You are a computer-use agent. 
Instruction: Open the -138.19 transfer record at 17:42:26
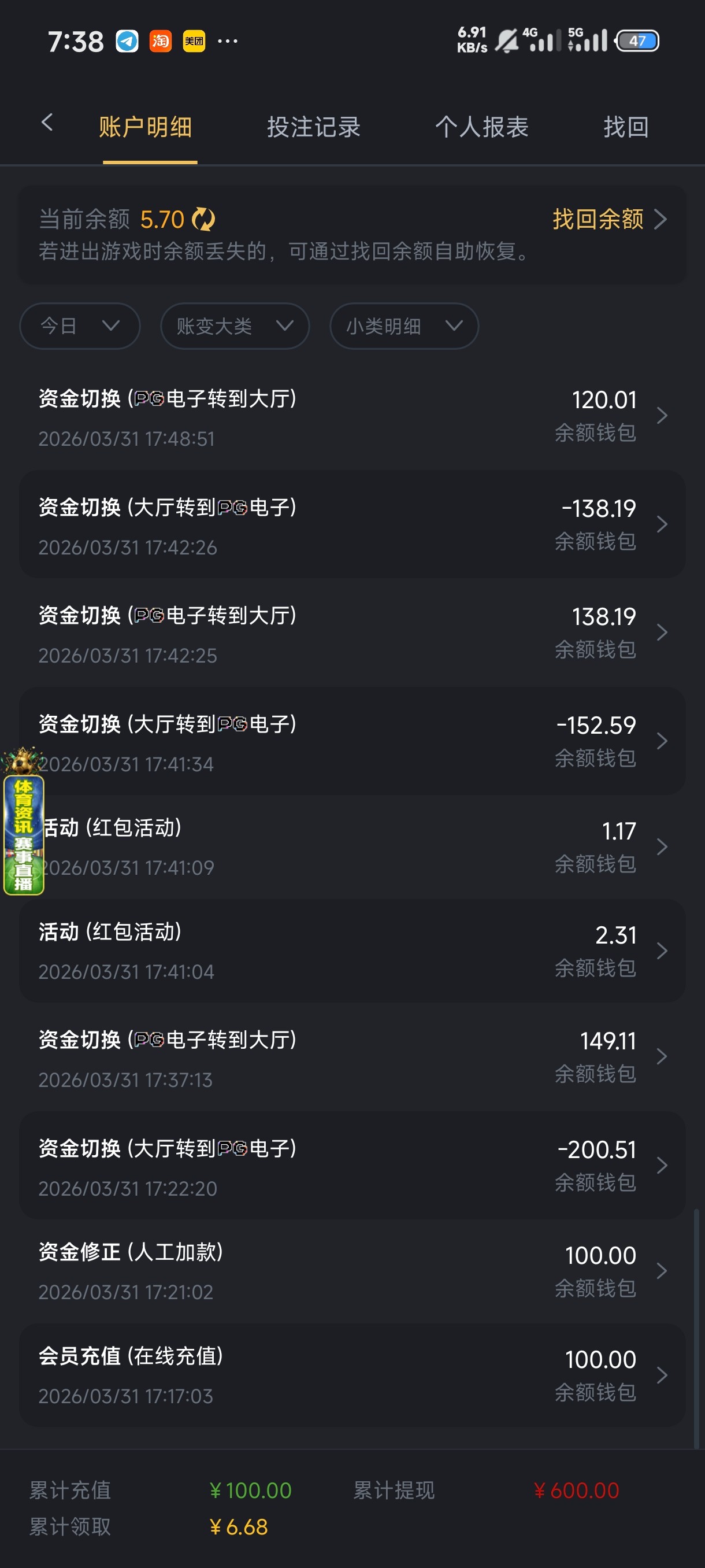coord(352,526)
